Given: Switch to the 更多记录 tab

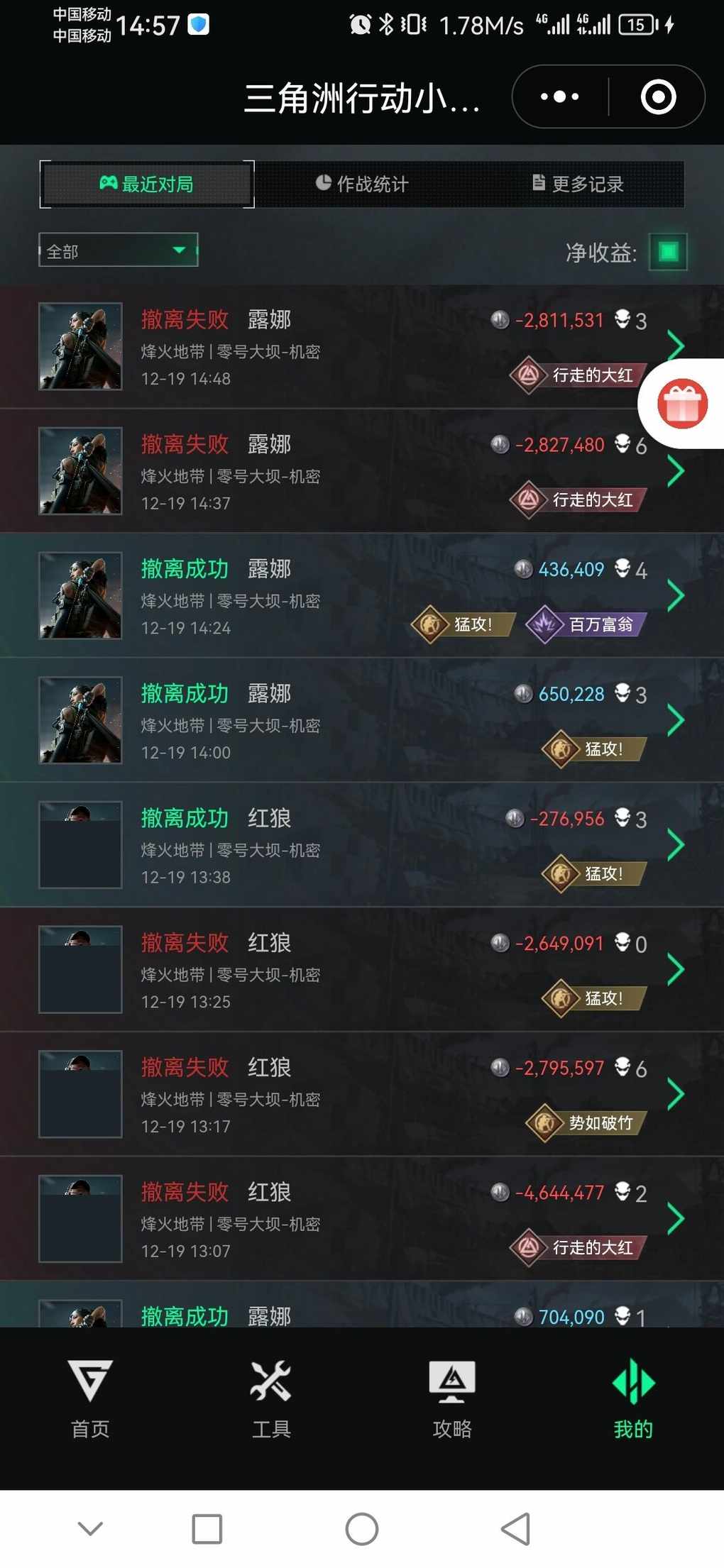Looking at the screenshot, I should click(578, 184).
